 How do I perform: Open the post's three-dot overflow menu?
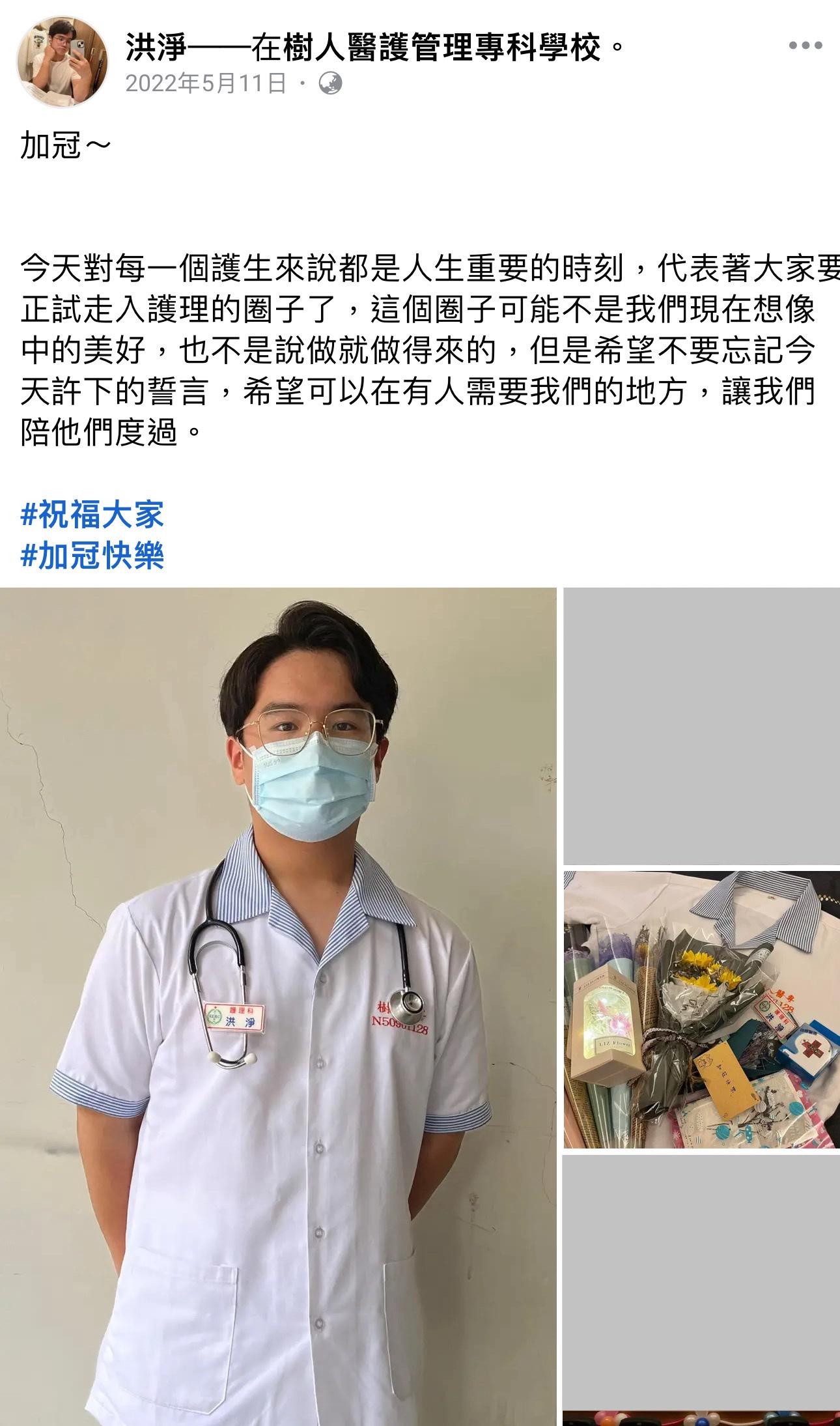[805, 46]
